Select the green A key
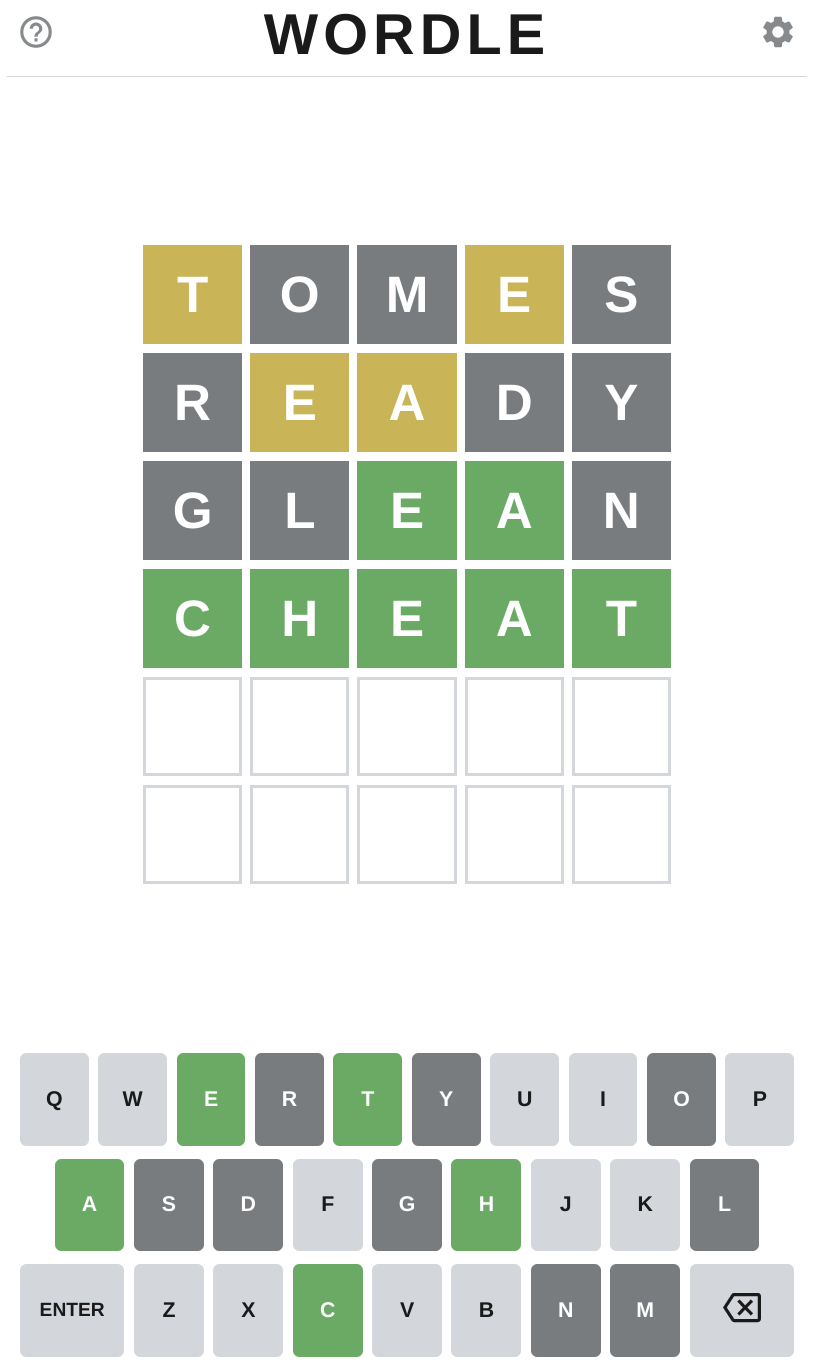The width and height of the screenshot is (820, 1370). [x=89, y=1205]
